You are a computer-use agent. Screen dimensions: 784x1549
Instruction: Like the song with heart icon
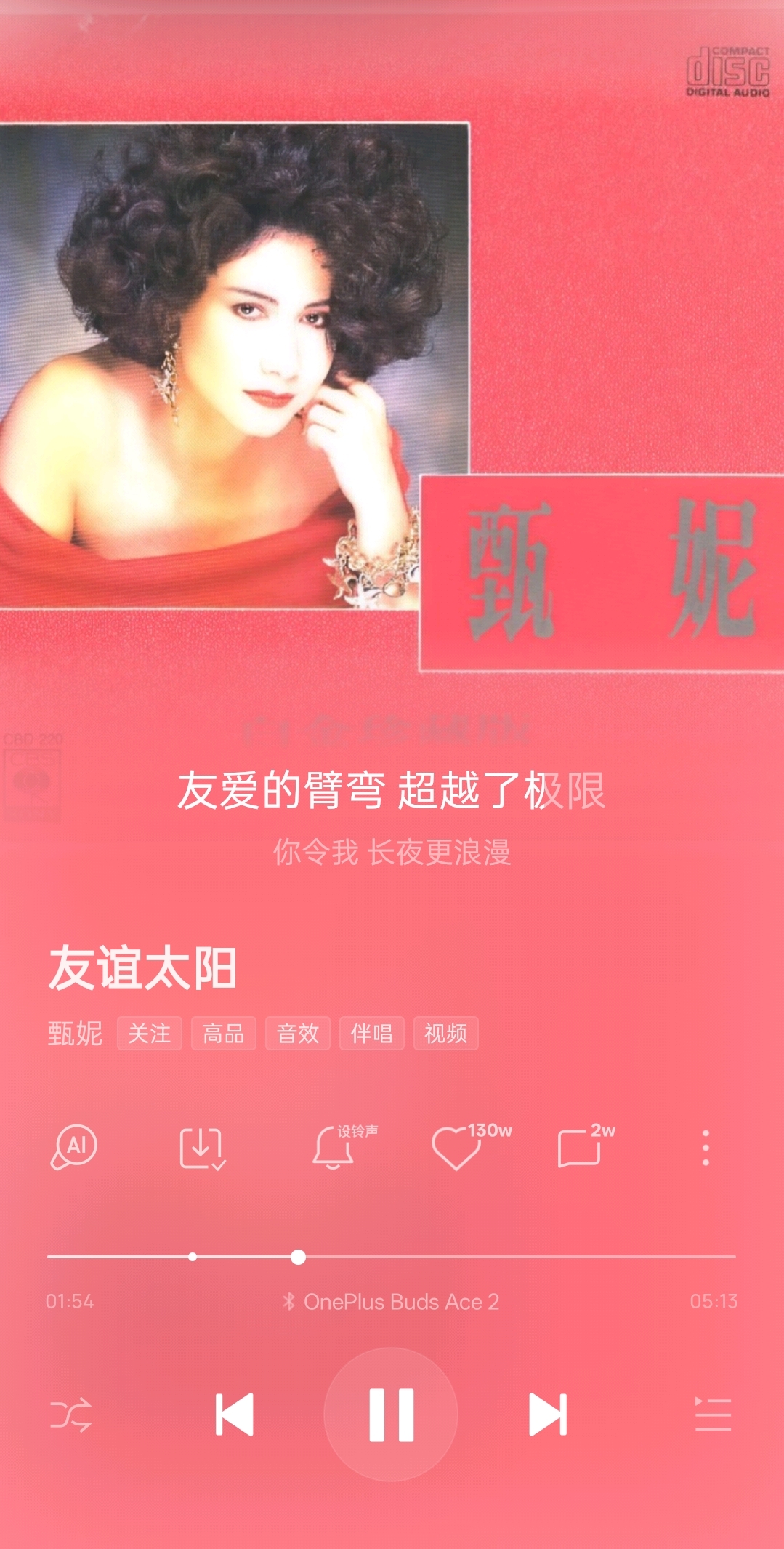[x=456, y=1148]
